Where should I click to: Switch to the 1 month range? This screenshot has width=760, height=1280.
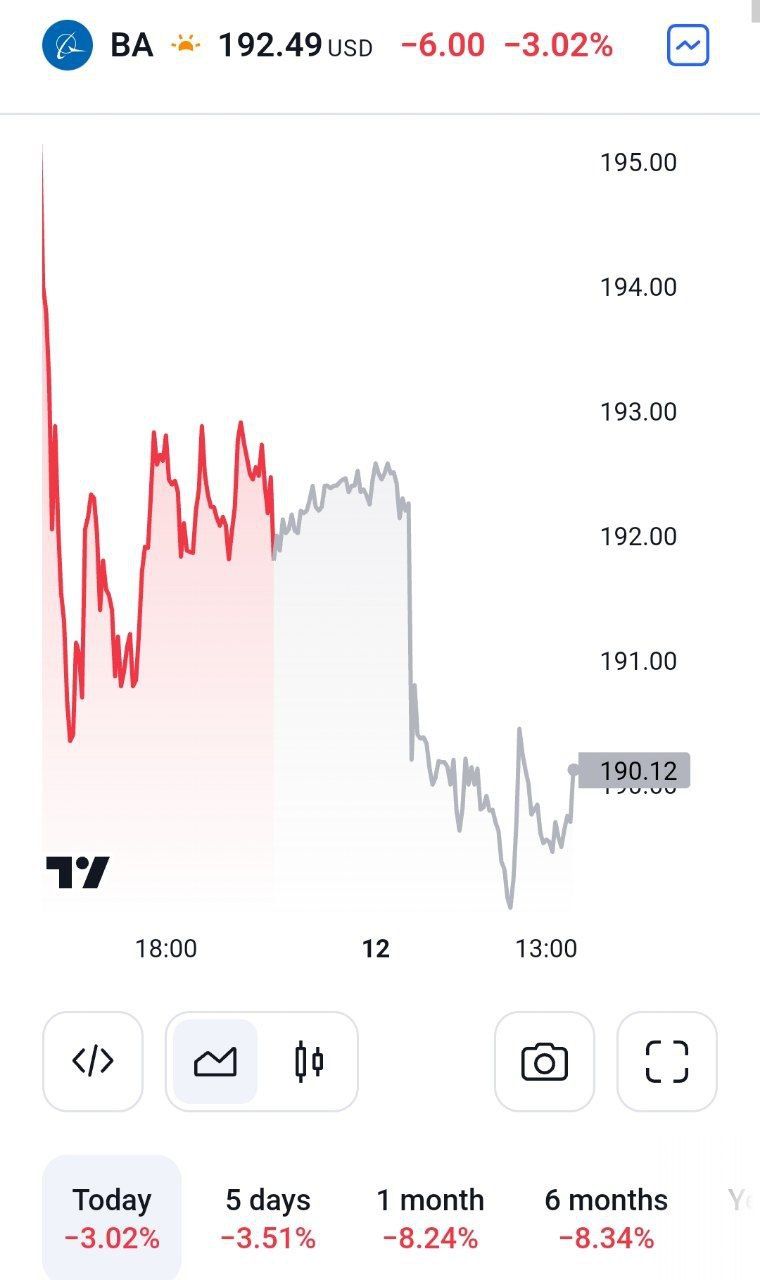coord(430,1217)
